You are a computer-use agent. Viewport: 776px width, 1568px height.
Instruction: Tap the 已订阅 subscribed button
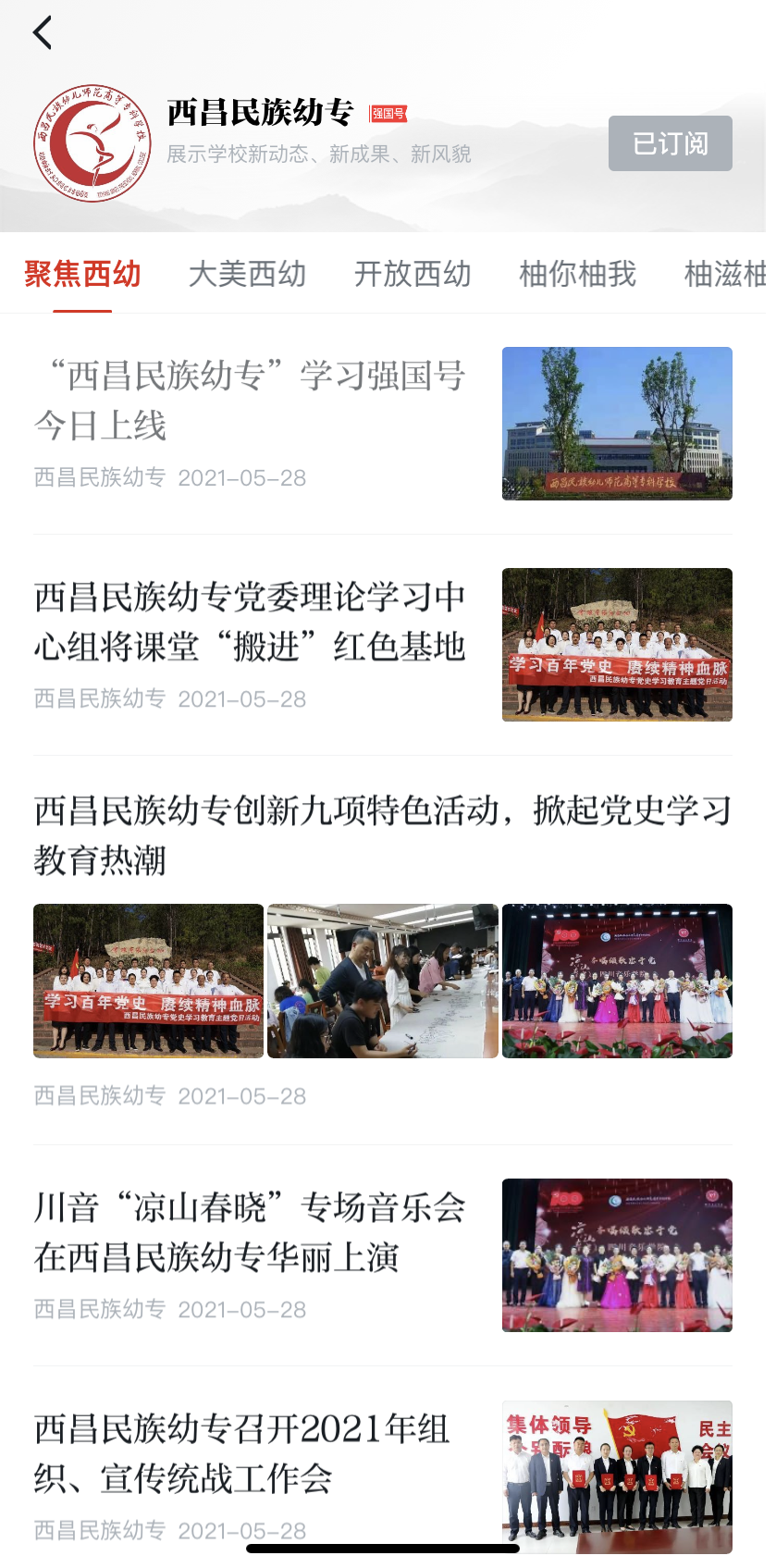[670, 143]
